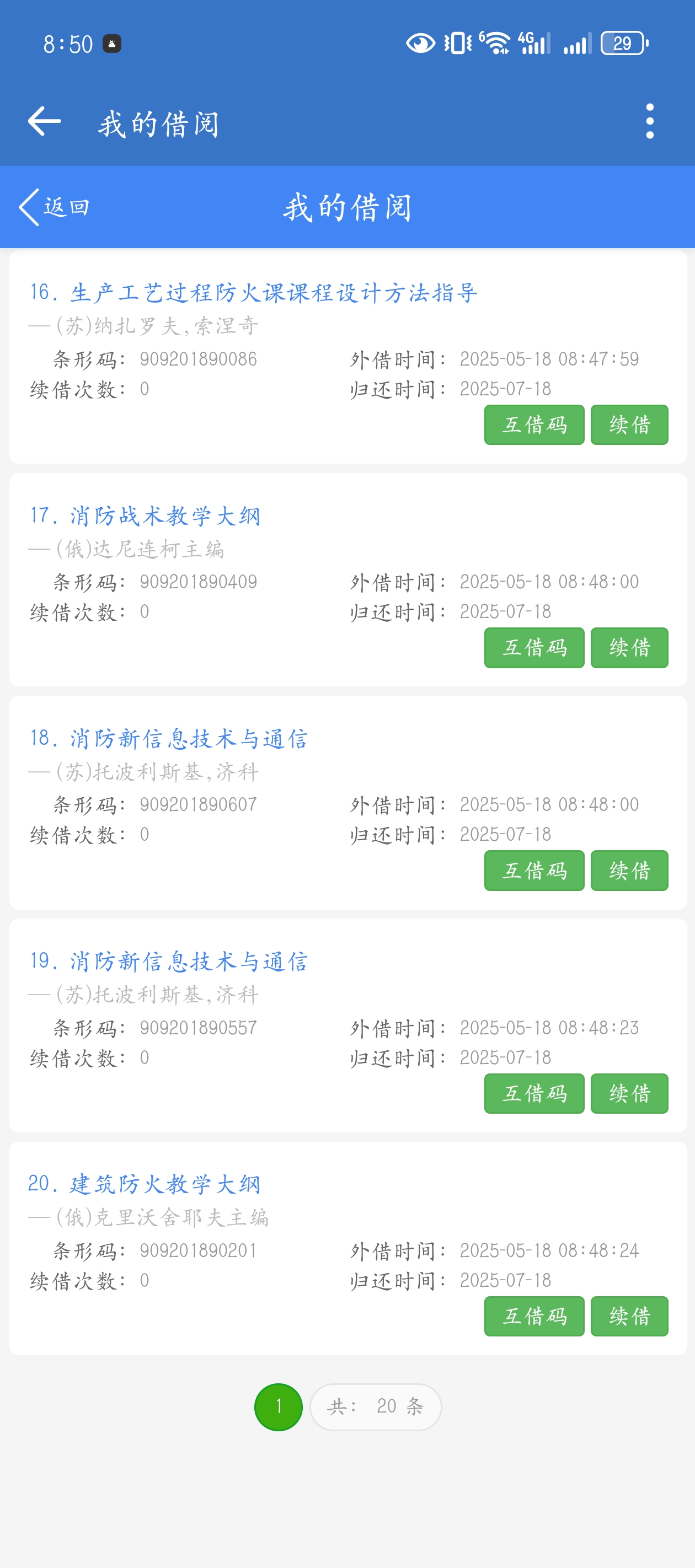Image resolution: width=695 pixels, height=1568 pixels.
Task: Show 互借码 for book 17
Action: coord(533,648)
